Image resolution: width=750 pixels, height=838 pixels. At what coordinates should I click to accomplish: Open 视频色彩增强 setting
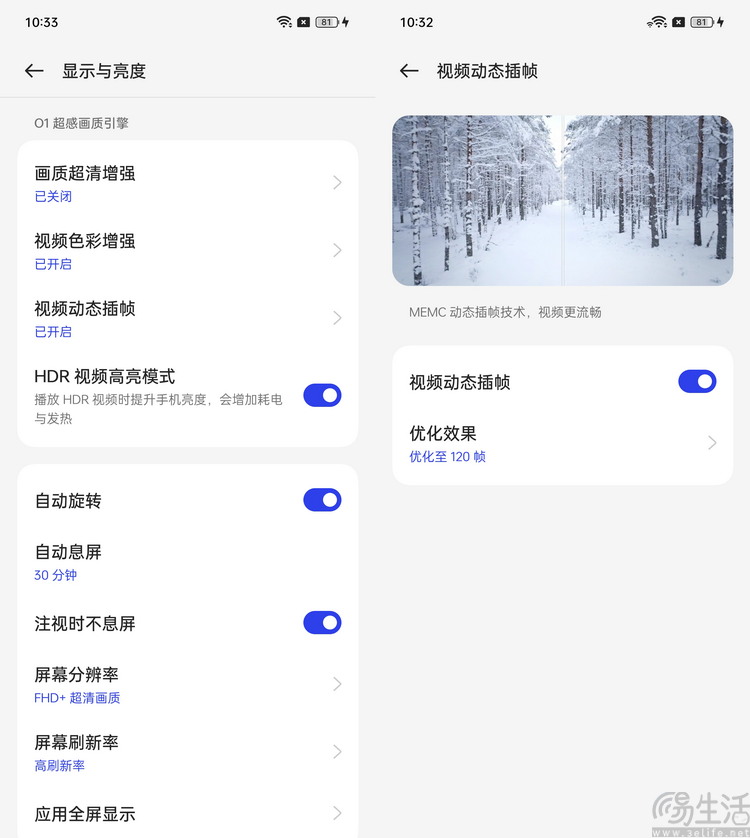tap(187, 250)
